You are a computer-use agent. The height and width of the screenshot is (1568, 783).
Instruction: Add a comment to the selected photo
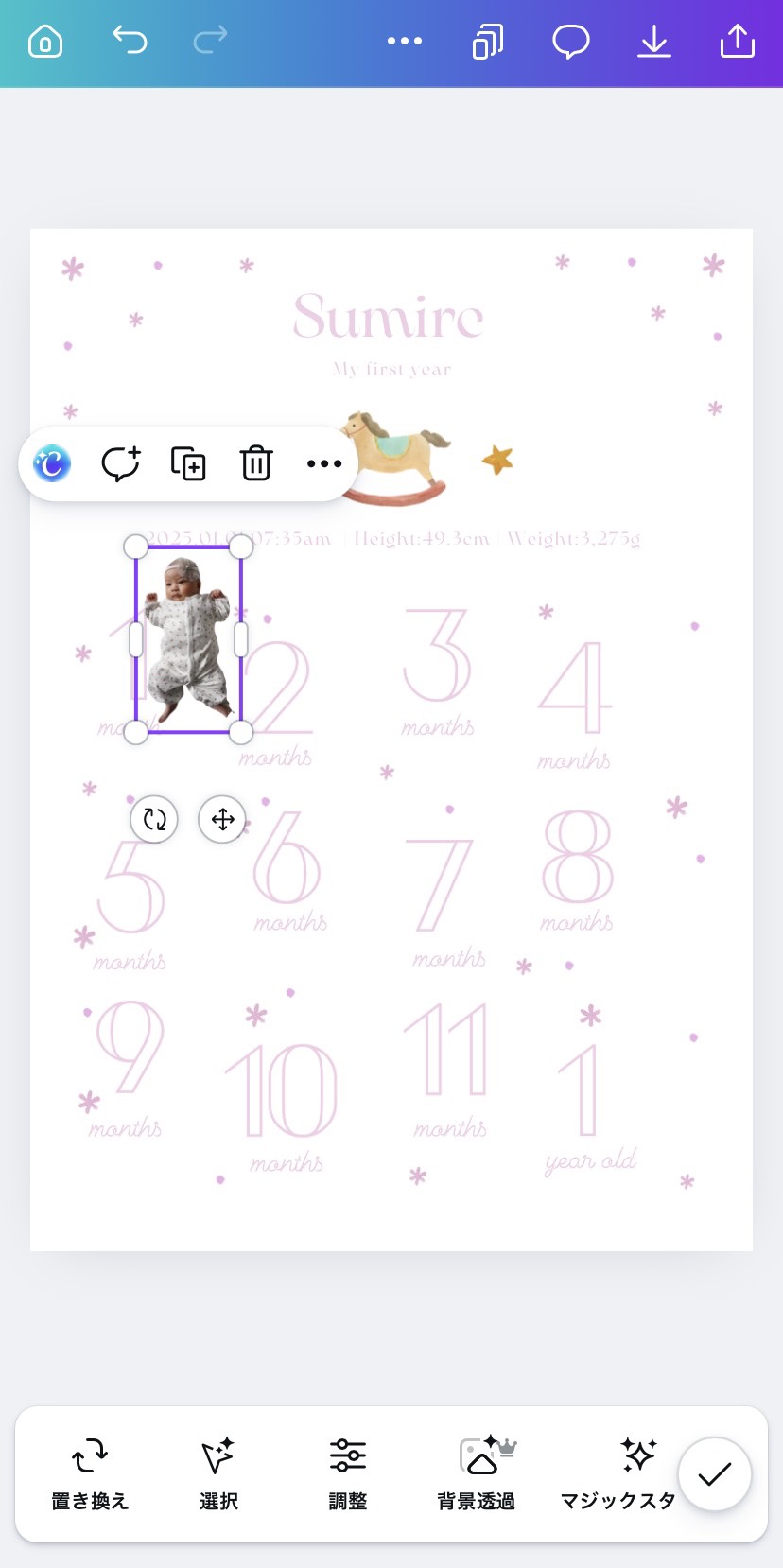(x=120, y=463)
